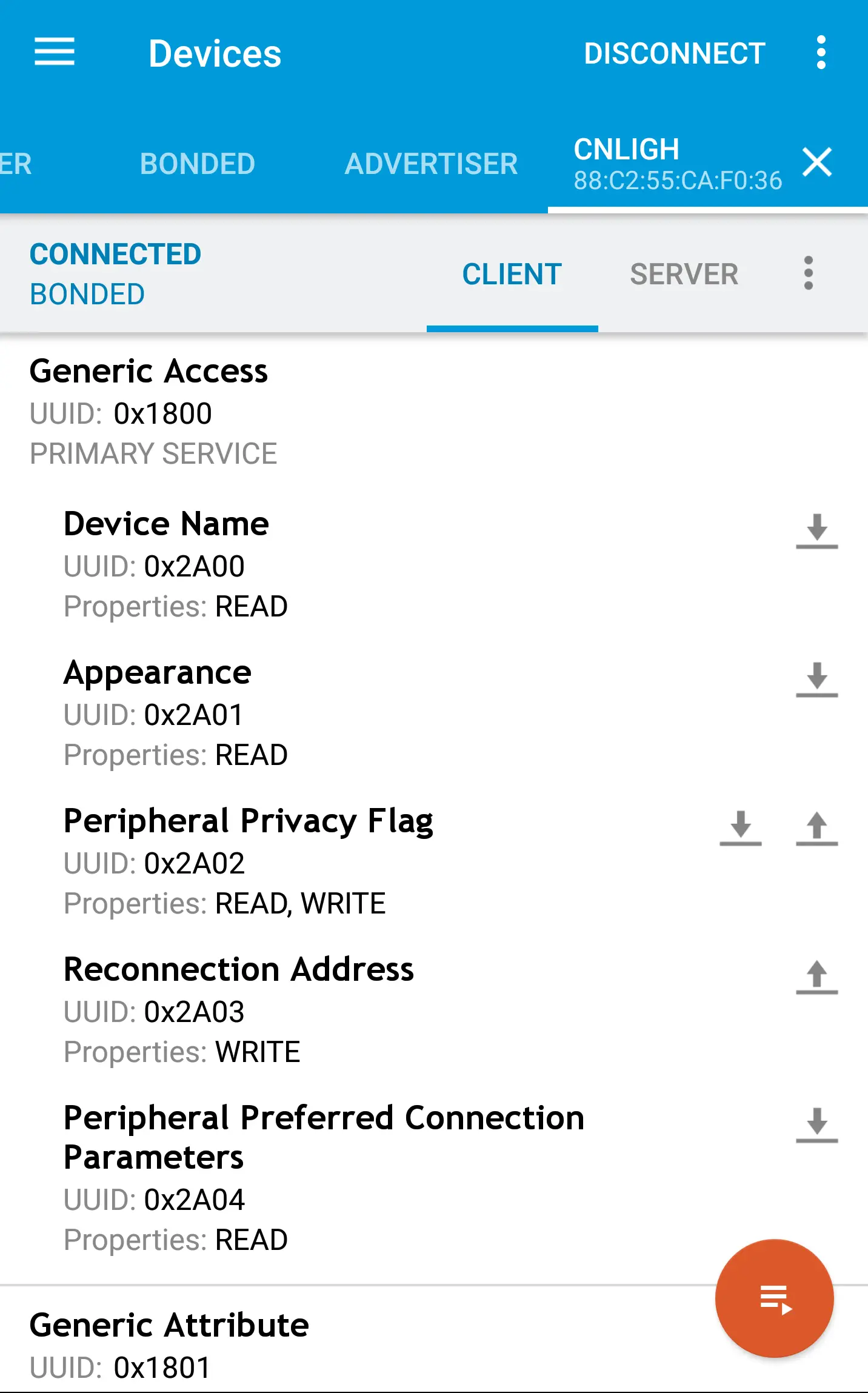Open the navigation drawer menu
Screen dimensions: 868x1393
click(x=55, y=53)
